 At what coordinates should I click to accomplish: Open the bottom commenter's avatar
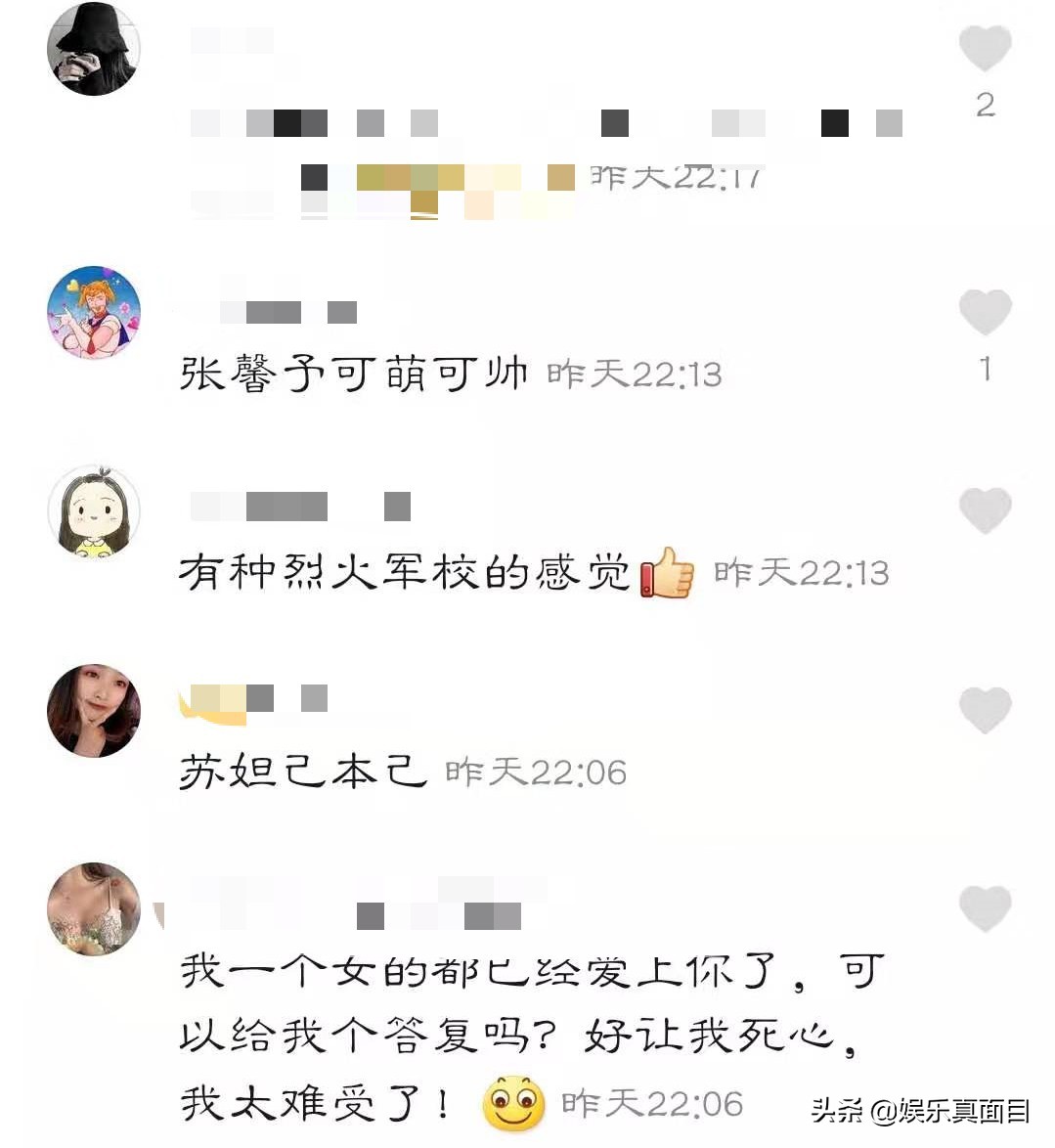tap(93, 908)
